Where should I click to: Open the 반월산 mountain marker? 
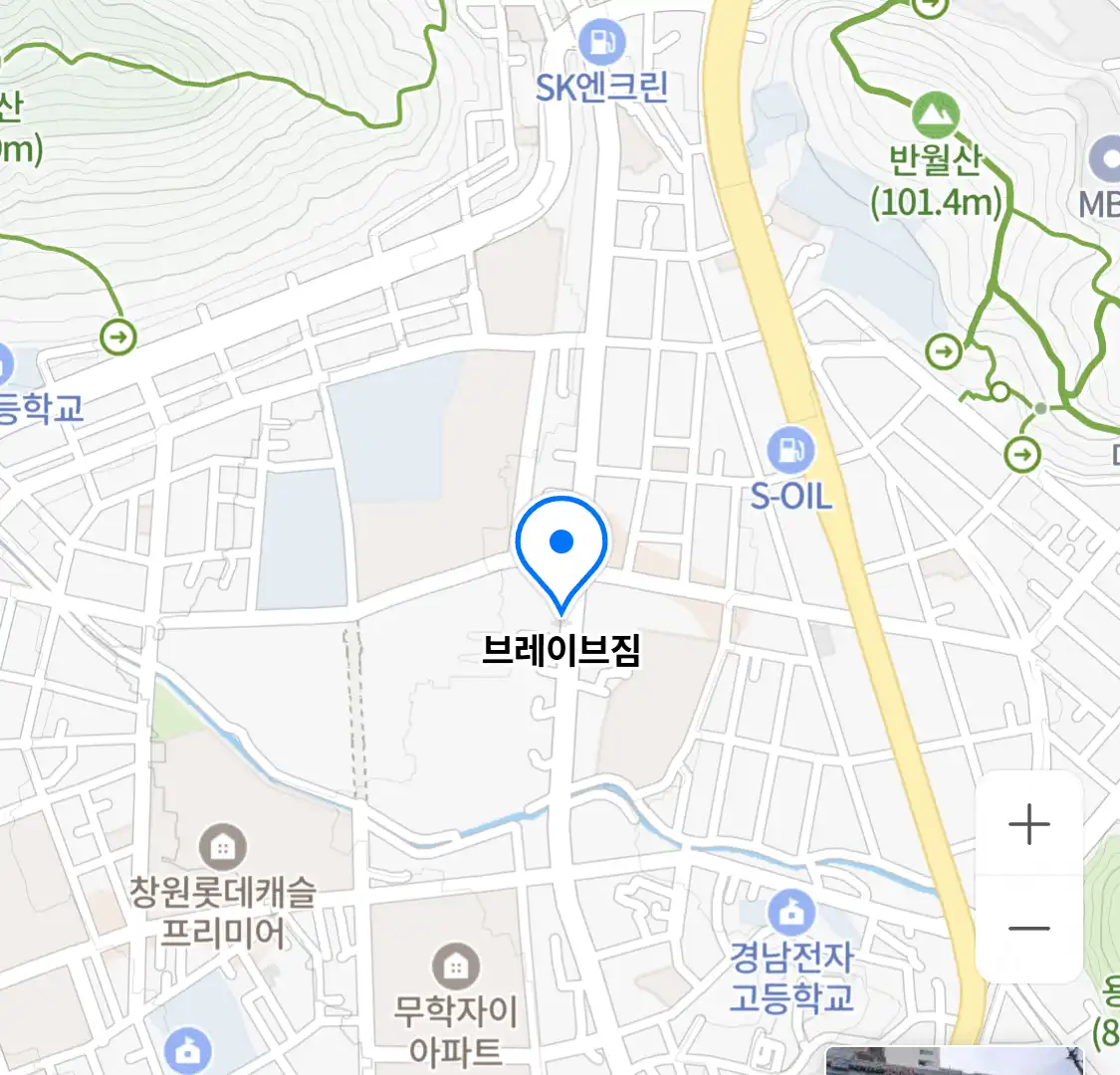935,116
